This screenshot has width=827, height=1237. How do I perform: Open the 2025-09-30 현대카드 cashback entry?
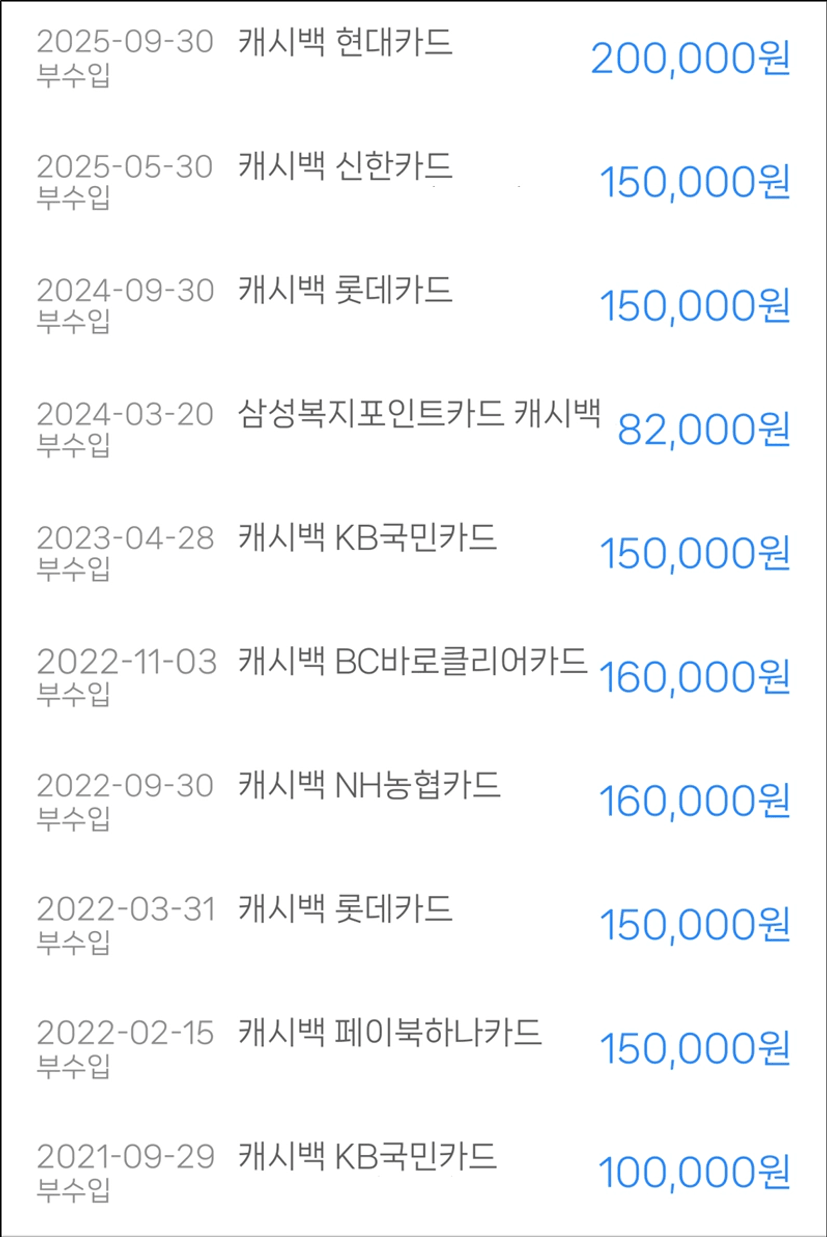click(x=413, y=58)
